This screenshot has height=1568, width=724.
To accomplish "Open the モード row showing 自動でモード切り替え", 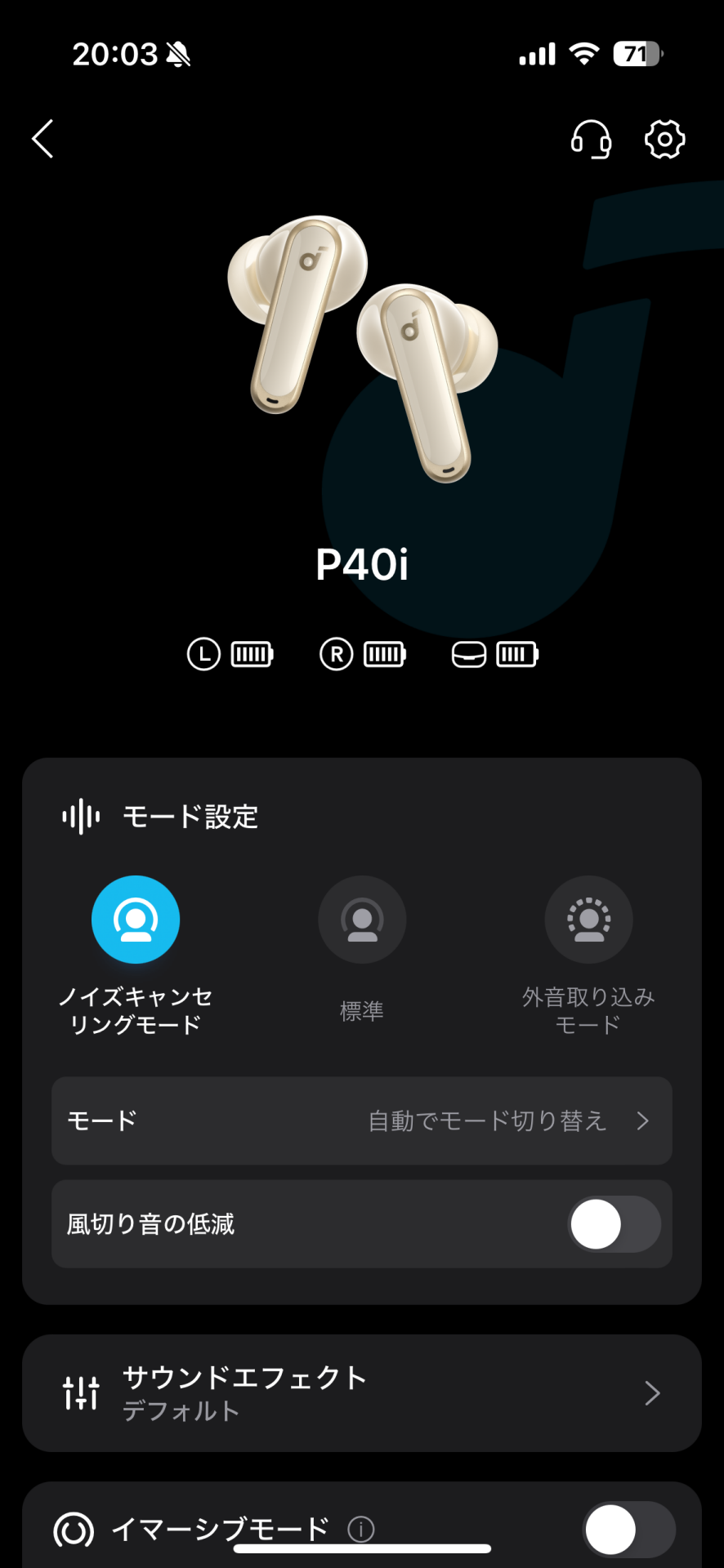I will click(362, 1120).
